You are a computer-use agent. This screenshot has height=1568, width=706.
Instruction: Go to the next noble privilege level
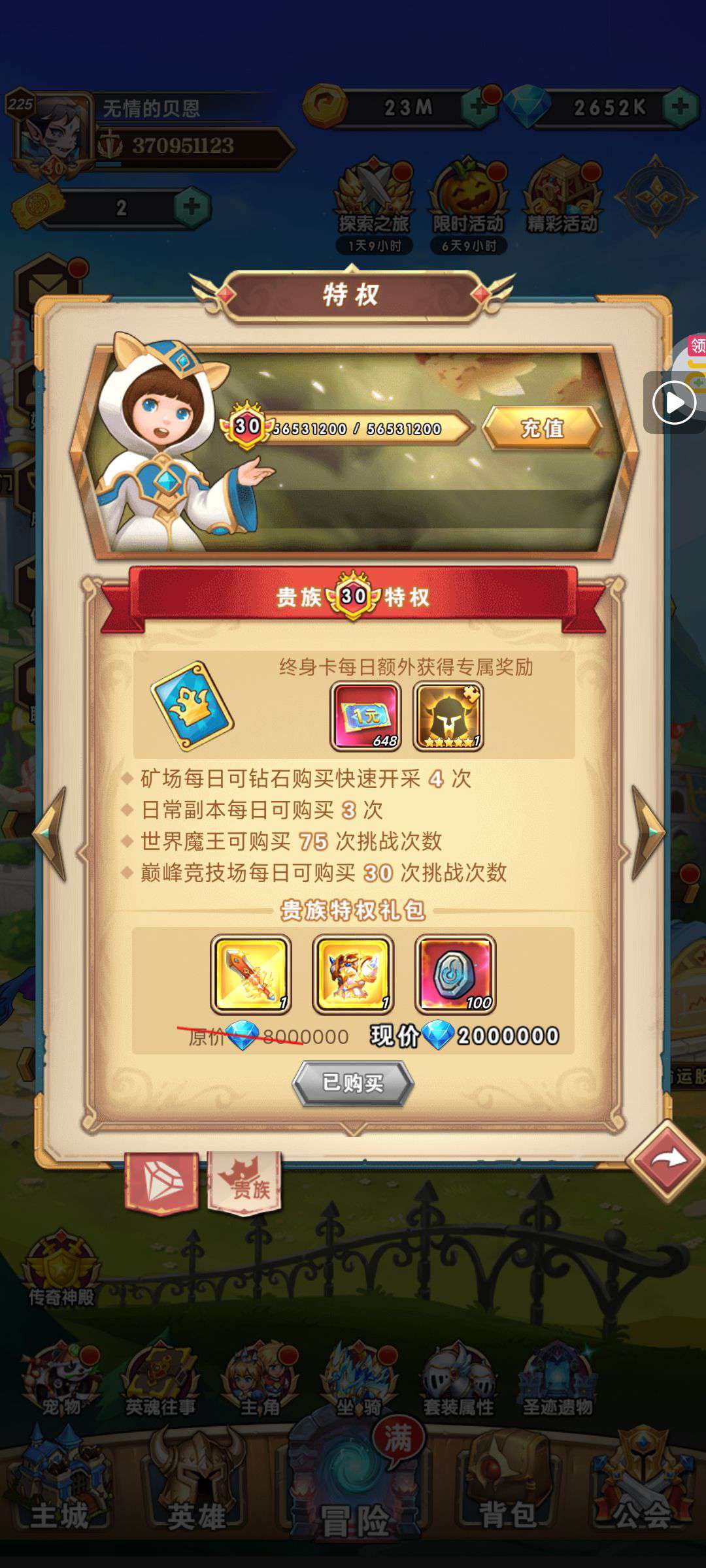tap(648, 832)
